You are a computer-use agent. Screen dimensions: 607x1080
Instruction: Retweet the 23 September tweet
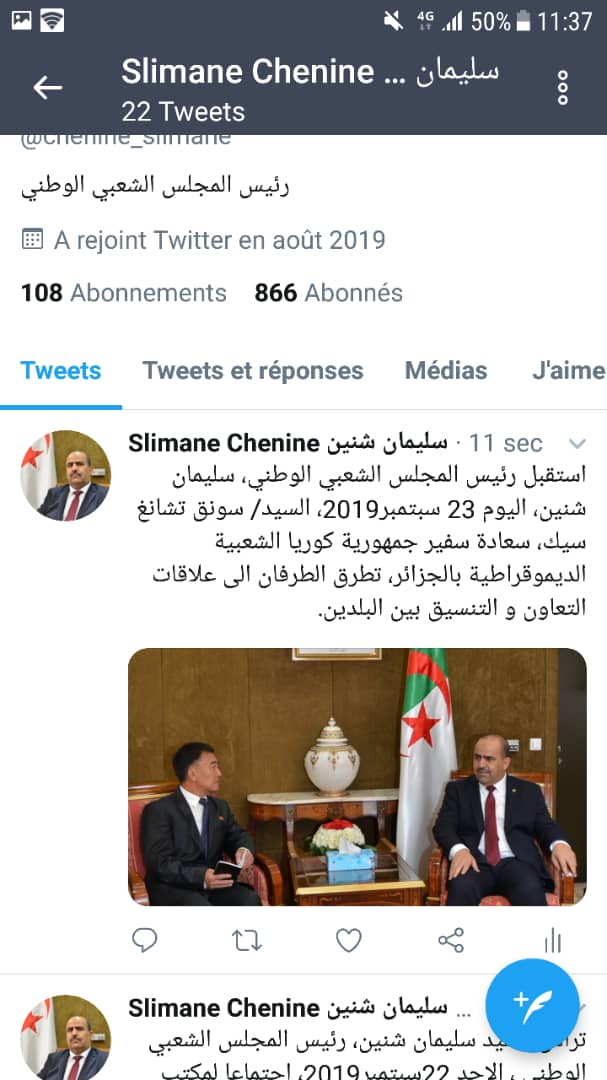[246, 940]
